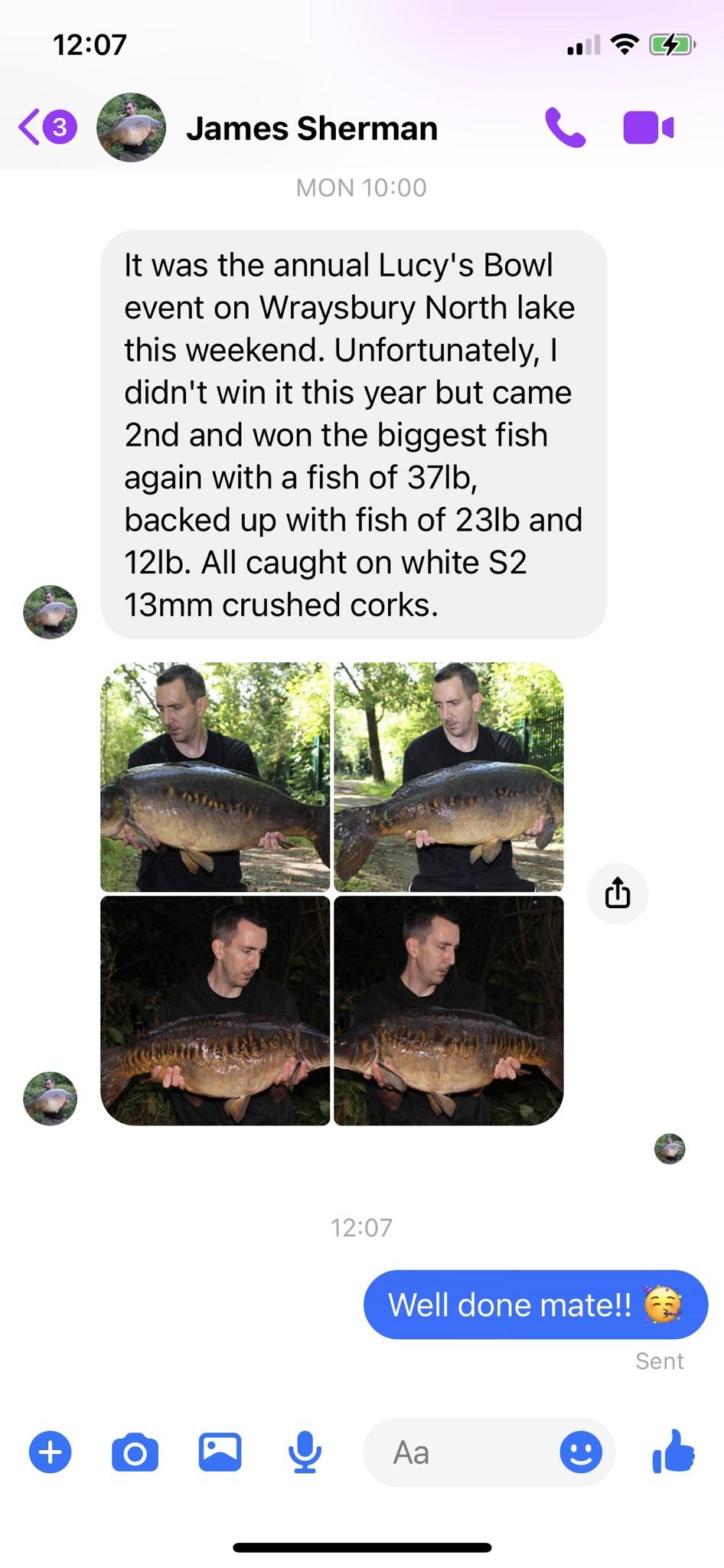Open the daylight carp photo by the fence
The height and width of the screenshot is (1568, 724).
click(x=449, y=776)
